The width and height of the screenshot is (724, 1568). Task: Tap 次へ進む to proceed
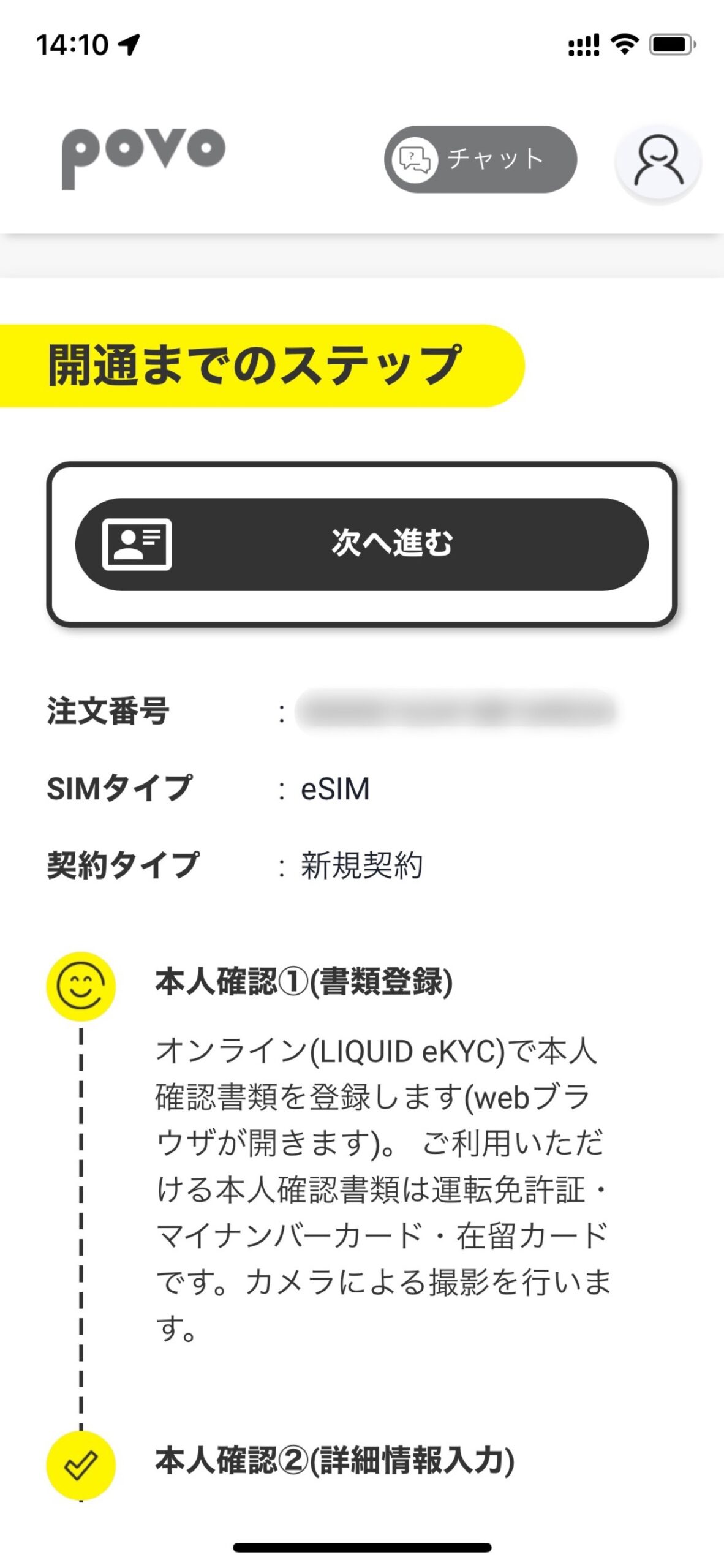pos(362,544)
